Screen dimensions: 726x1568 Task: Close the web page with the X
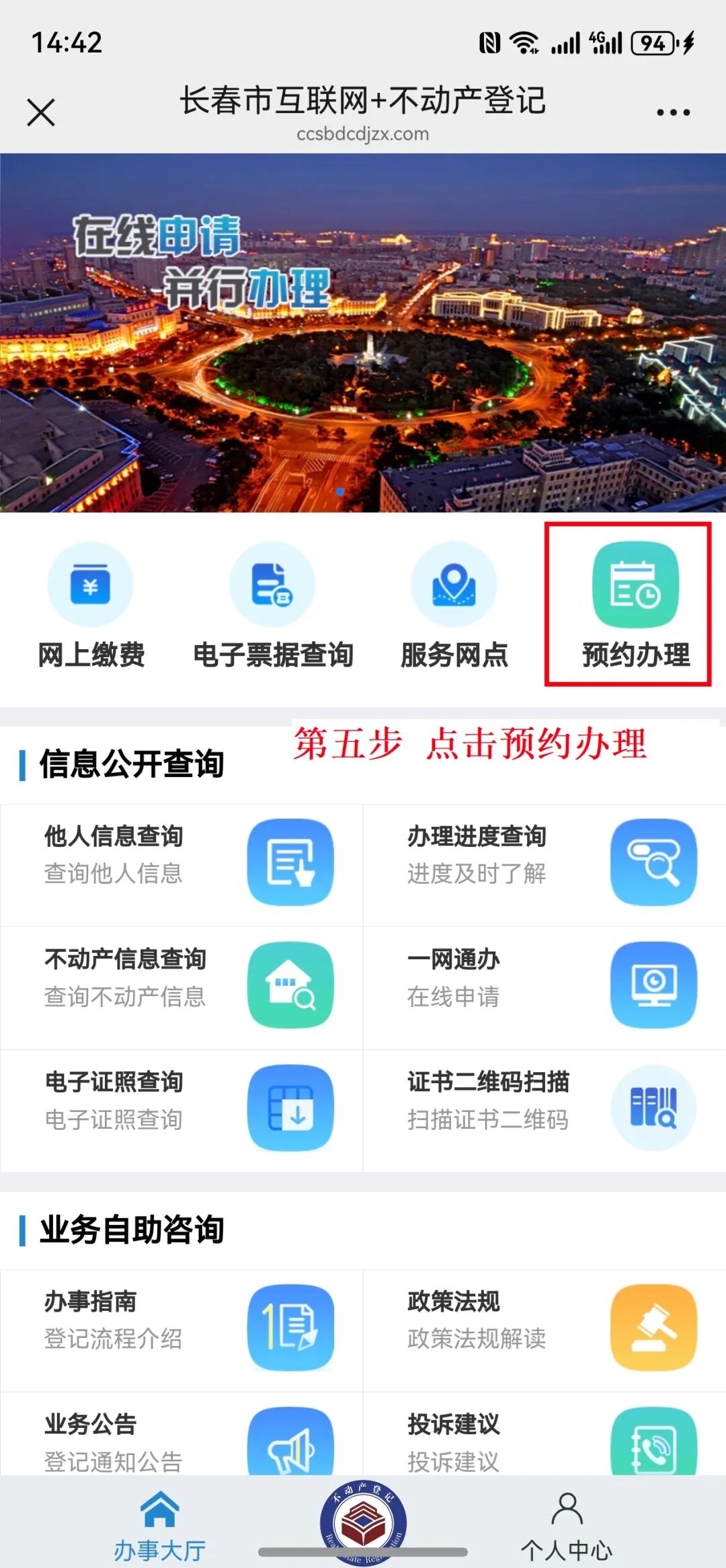tap(41, 112)
